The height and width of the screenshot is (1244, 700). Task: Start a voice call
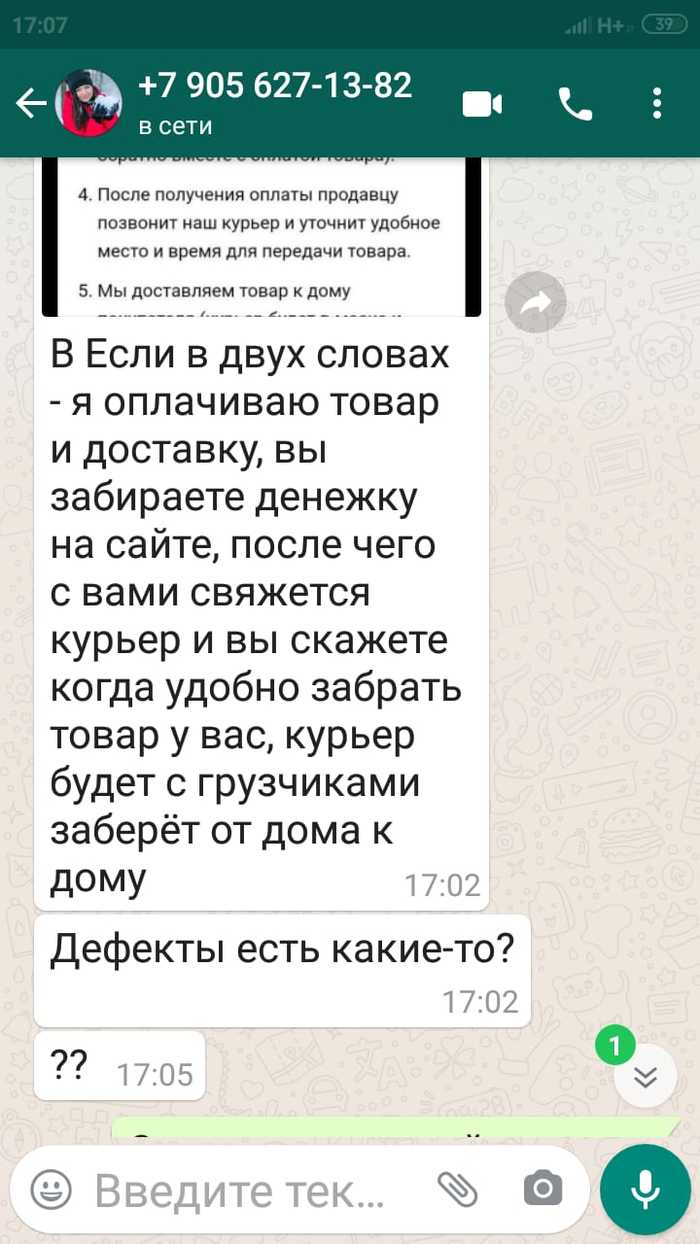575,104
